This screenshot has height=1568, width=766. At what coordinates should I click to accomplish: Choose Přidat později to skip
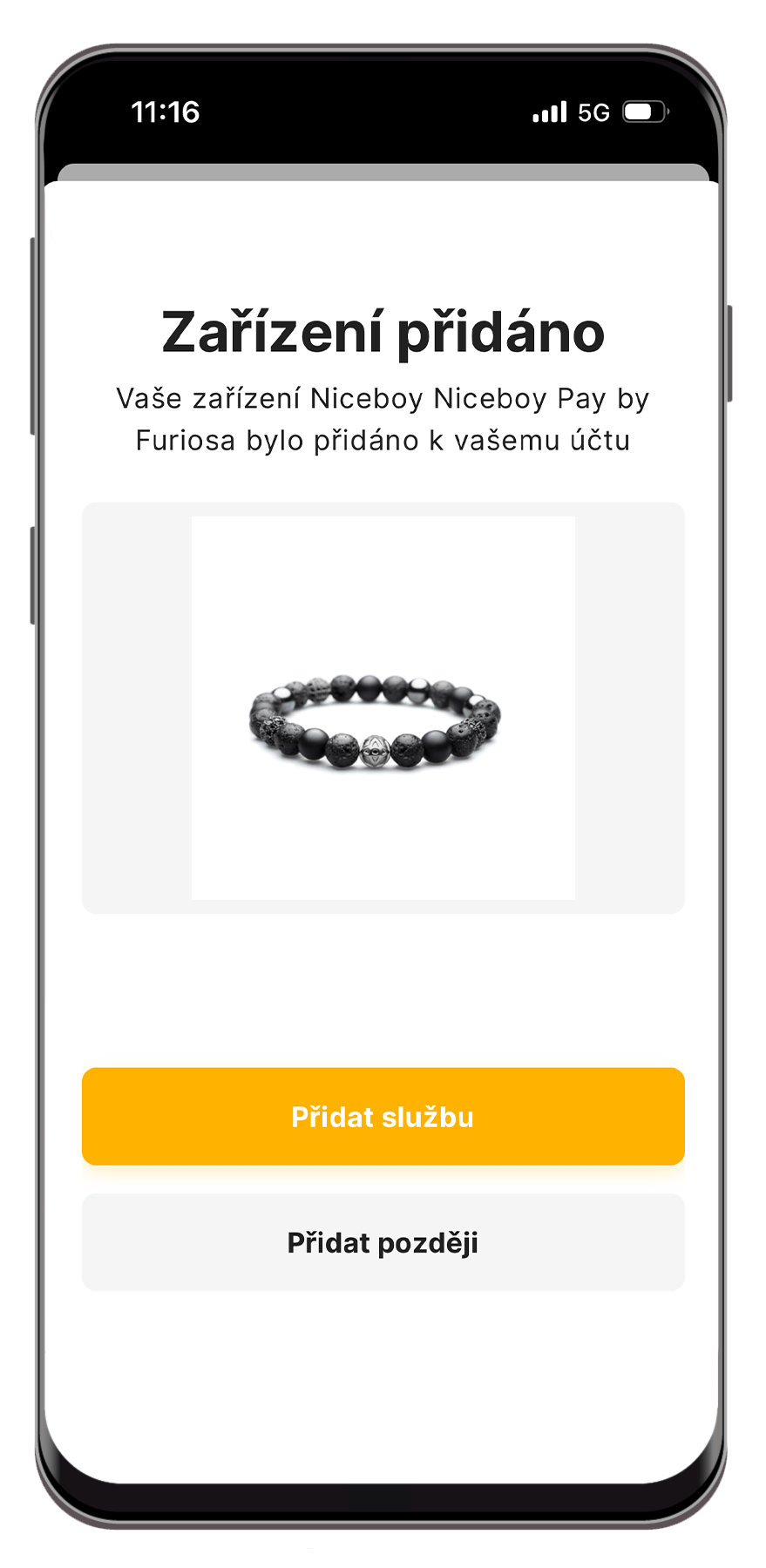click(383, 1242)
